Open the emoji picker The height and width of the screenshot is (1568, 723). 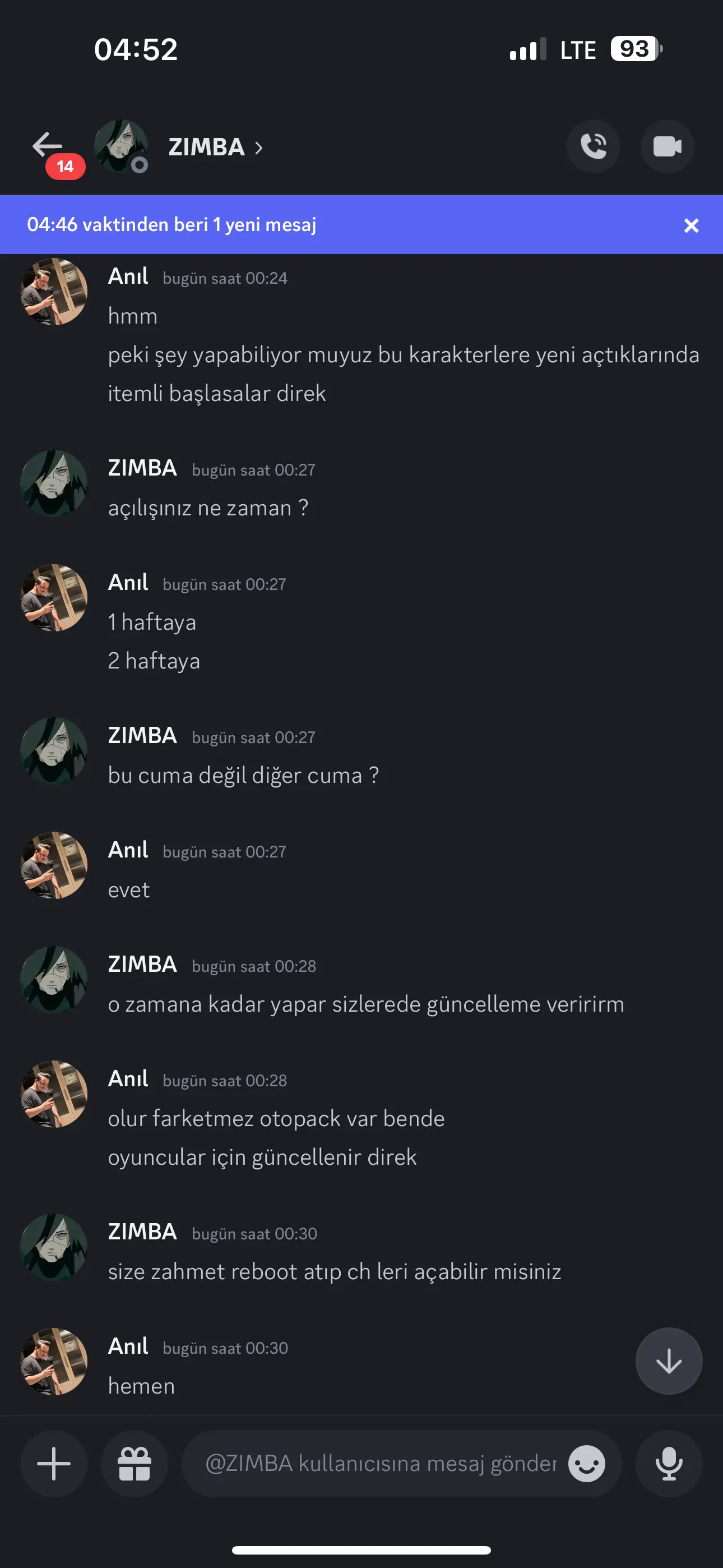click(x=587, y=1463)
